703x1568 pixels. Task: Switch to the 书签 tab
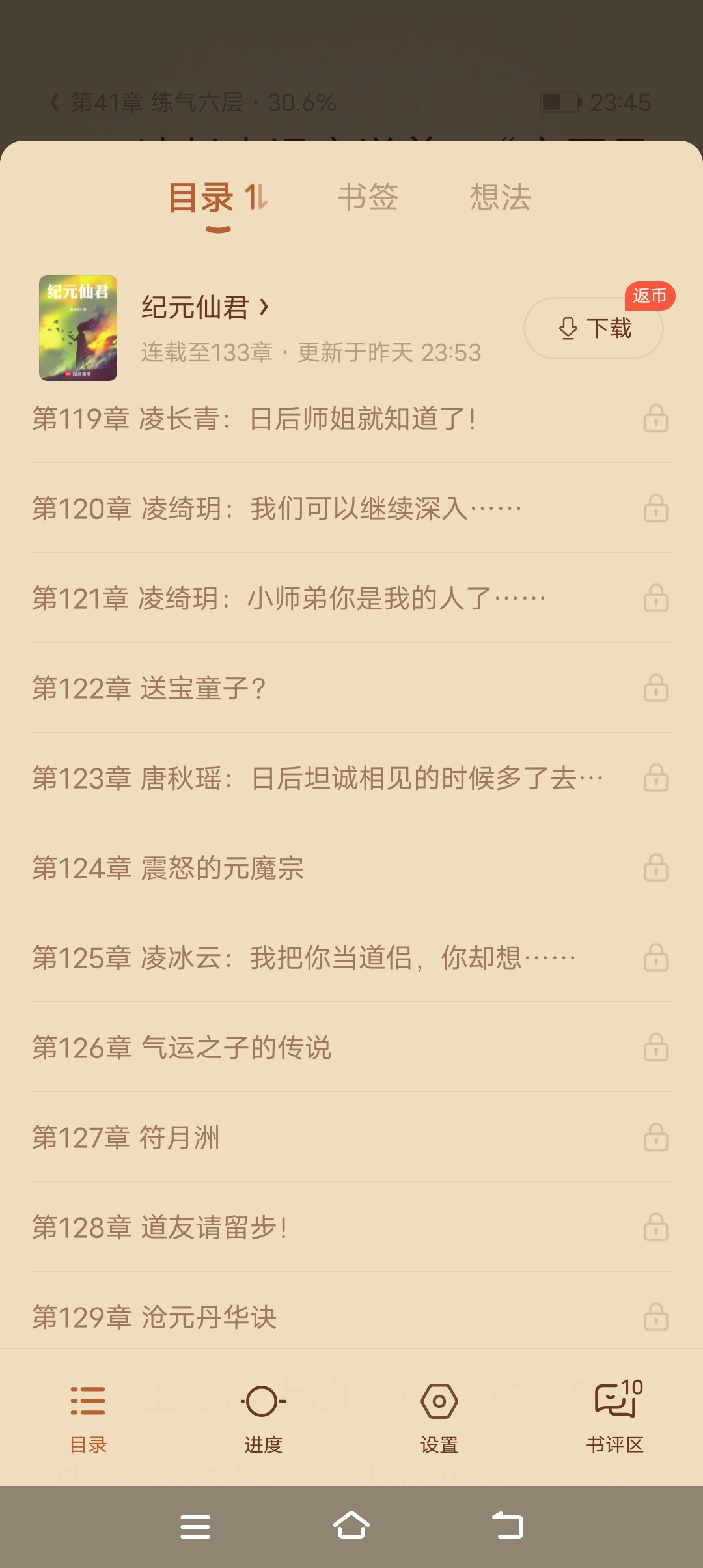point(368,197)
